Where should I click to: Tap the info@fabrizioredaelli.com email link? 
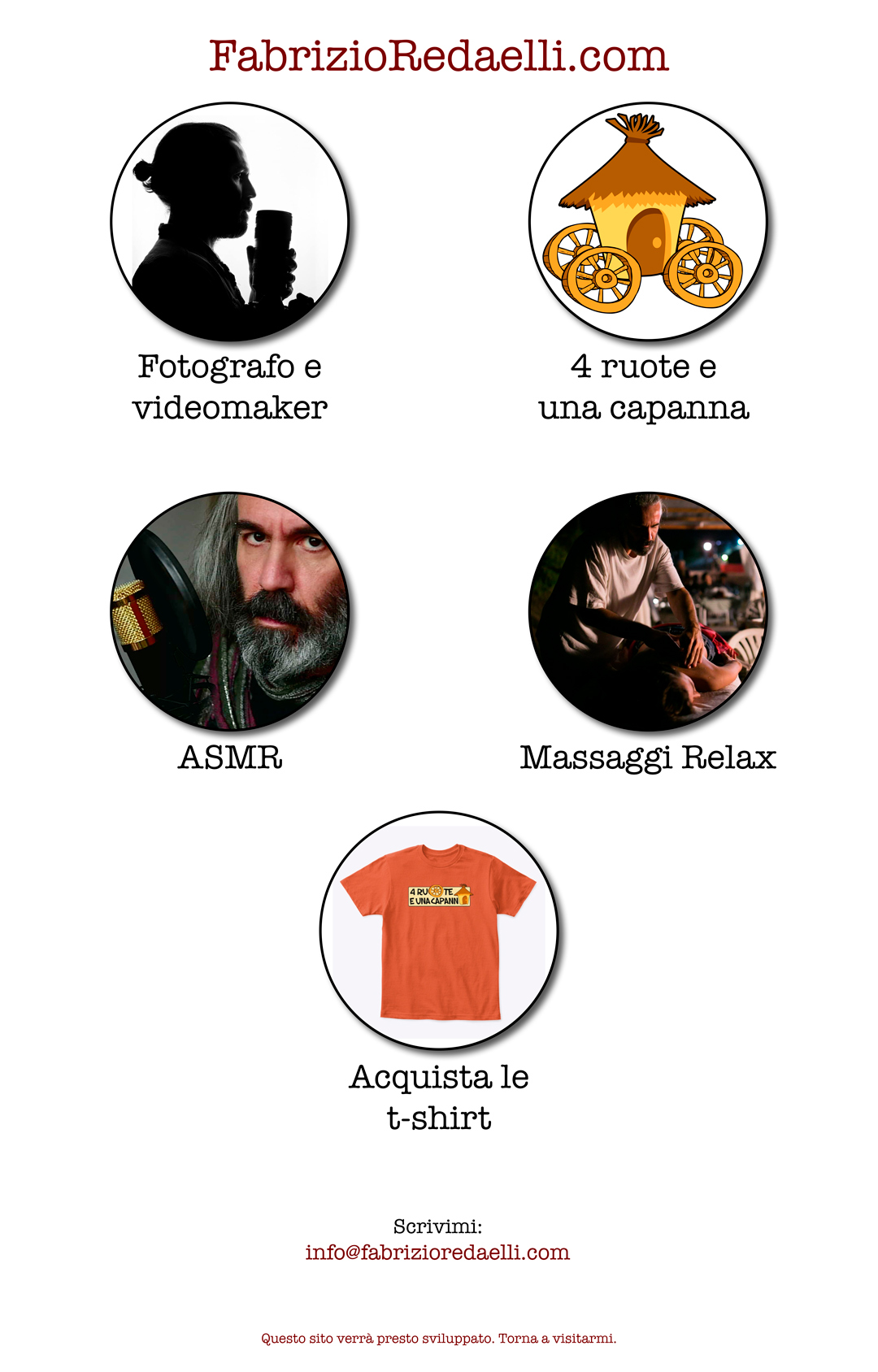(437, 1253)
